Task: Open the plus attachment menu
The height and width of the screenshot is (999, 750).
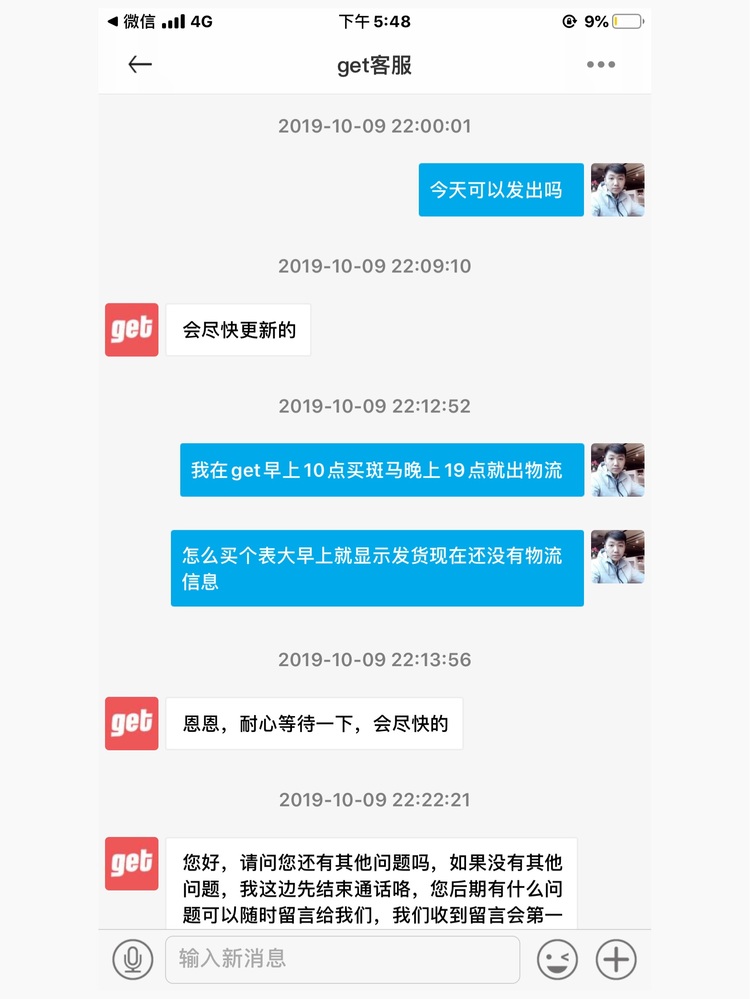Action: pyautogui.click(x=616, y=960)
